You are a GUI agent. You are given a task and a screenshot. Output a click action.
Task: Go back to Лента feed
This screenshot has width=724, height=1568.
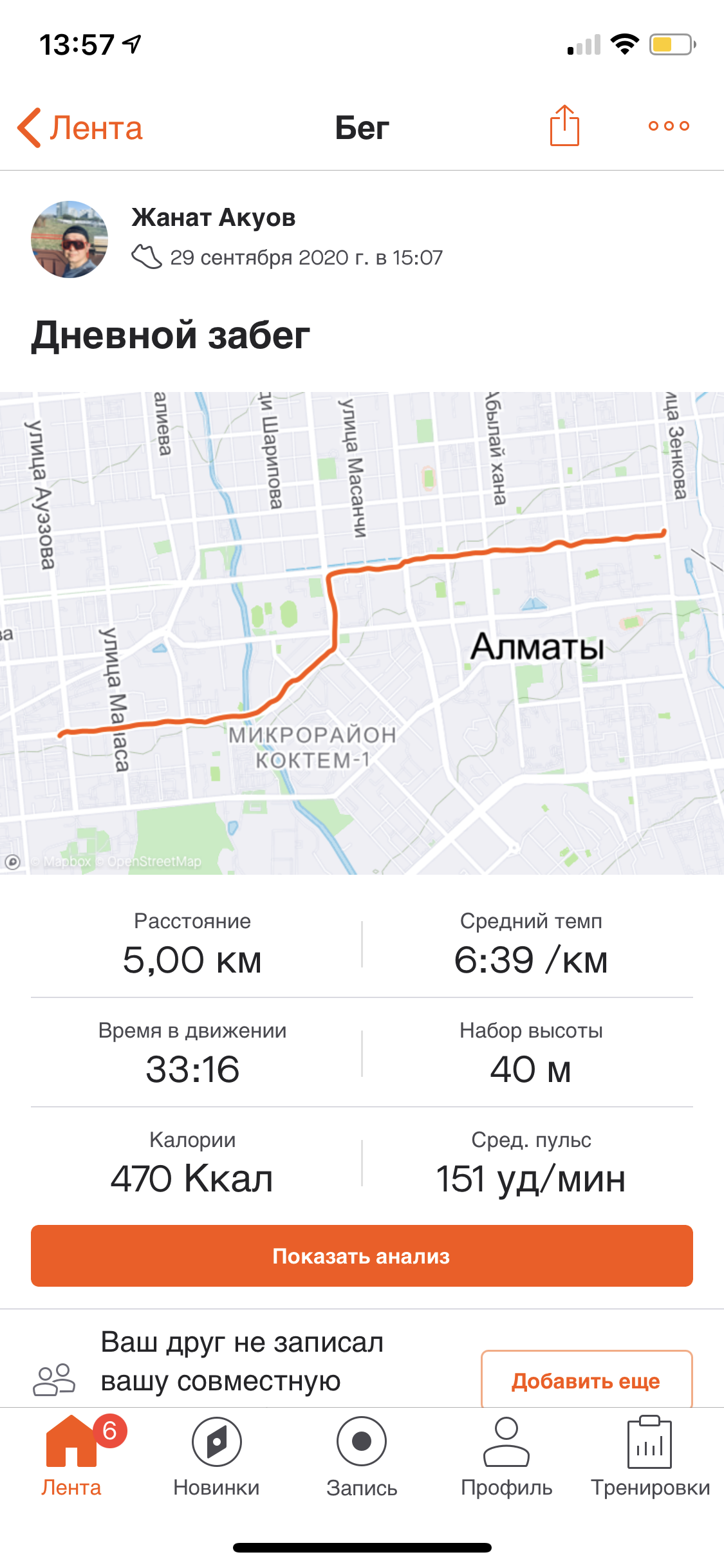pyautogui.click(x=80, y=127)
